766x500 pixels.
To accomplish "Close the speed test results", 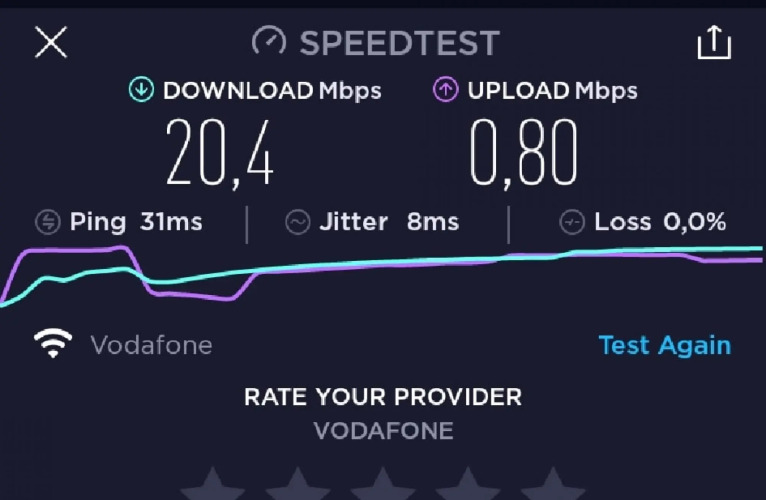I will click(50, 42).
